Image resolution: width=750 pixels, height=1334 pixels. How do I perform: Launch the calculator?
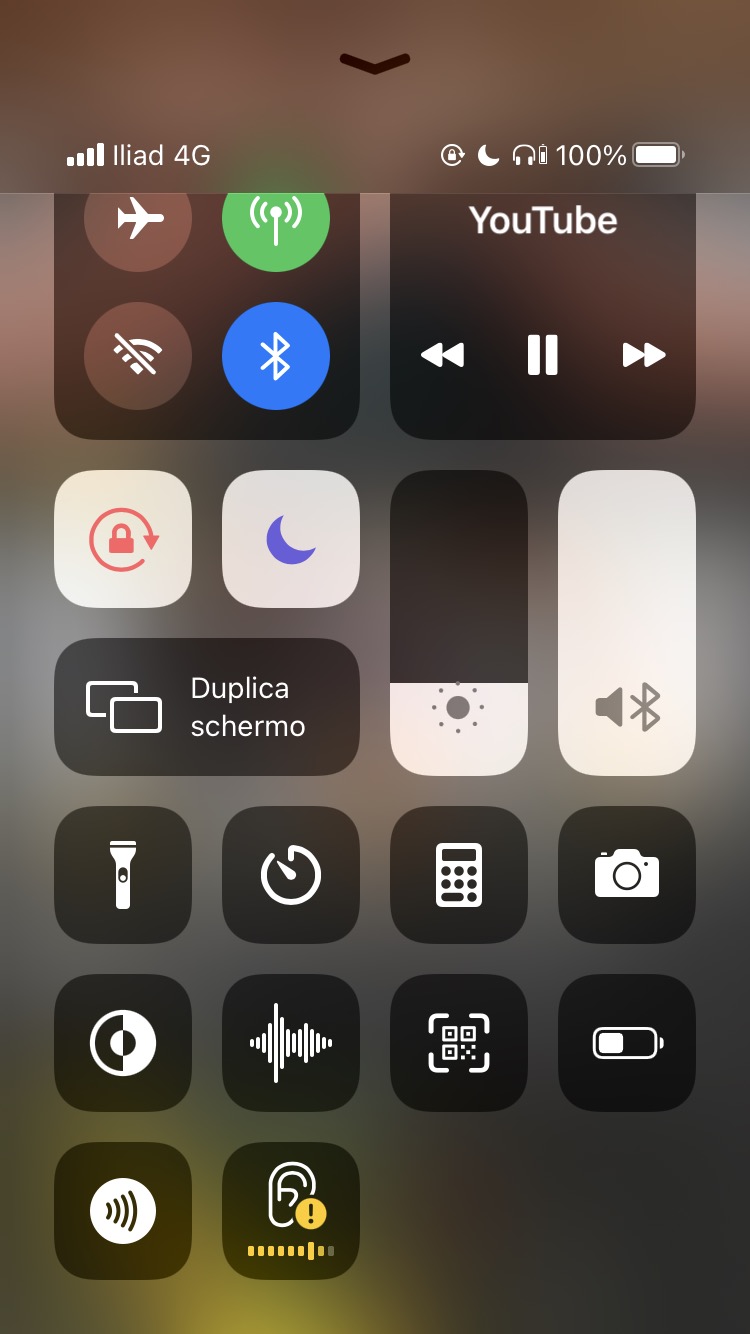pos(458,875)
